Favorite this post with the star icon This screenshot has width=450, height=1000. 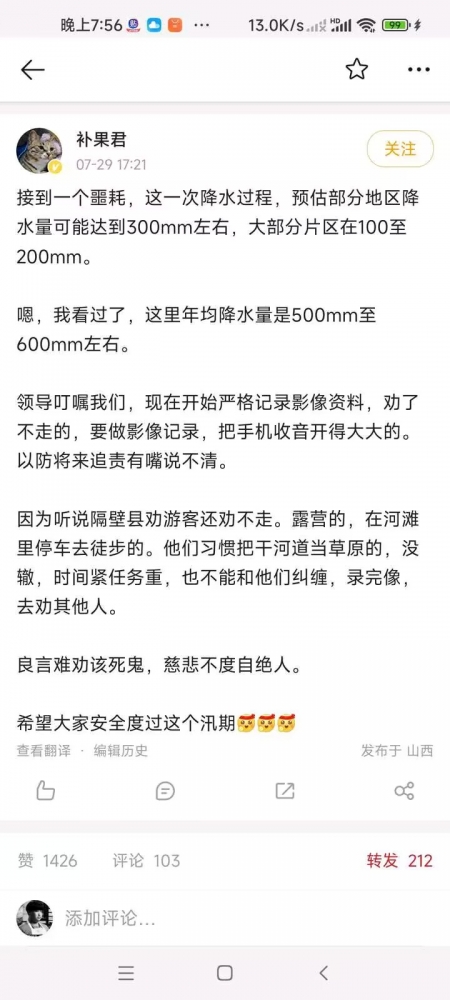coord(357,70)
